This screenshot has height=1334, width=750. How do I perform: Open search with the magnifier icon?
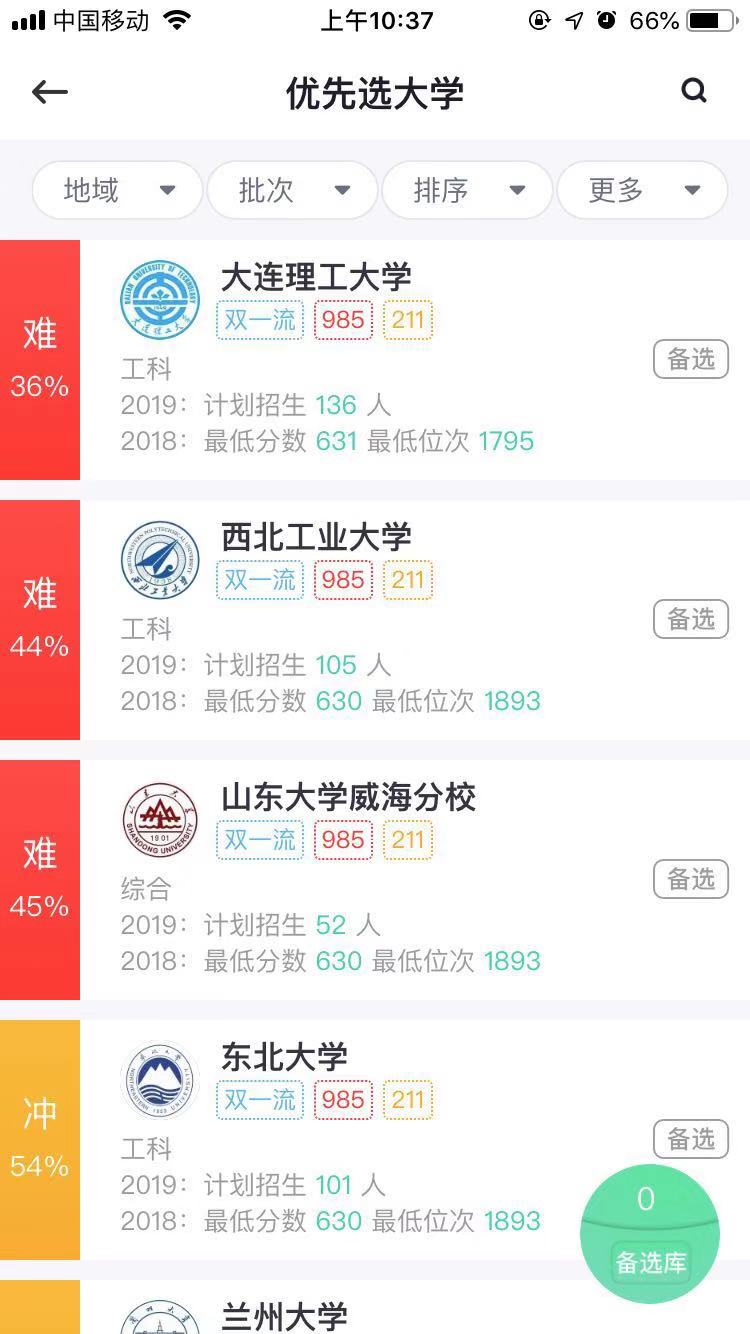[x=695, y=90]
